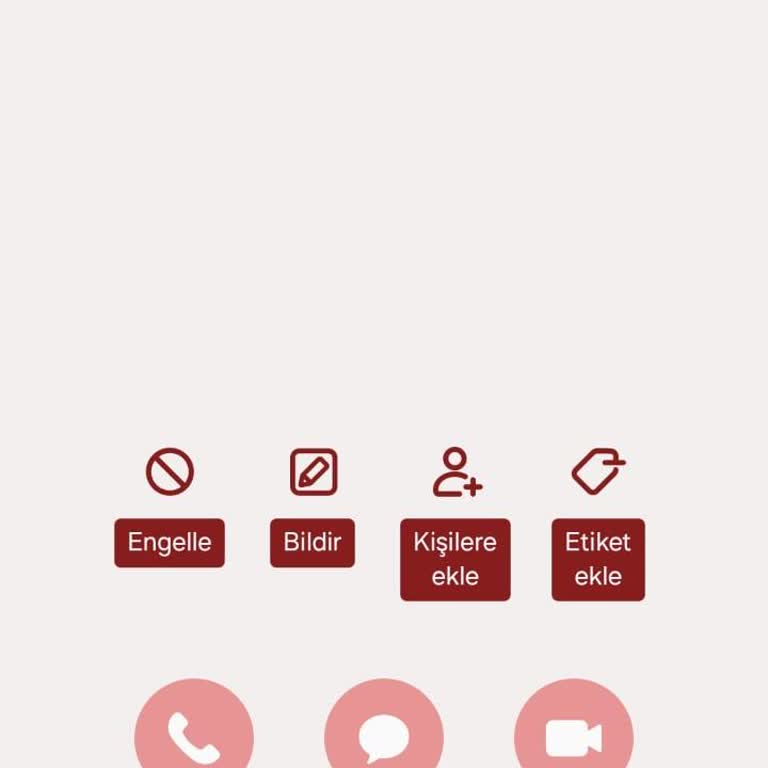Call the number with the phone button
The width and height of the screenshot is (768, 768).
pos(194,735)
